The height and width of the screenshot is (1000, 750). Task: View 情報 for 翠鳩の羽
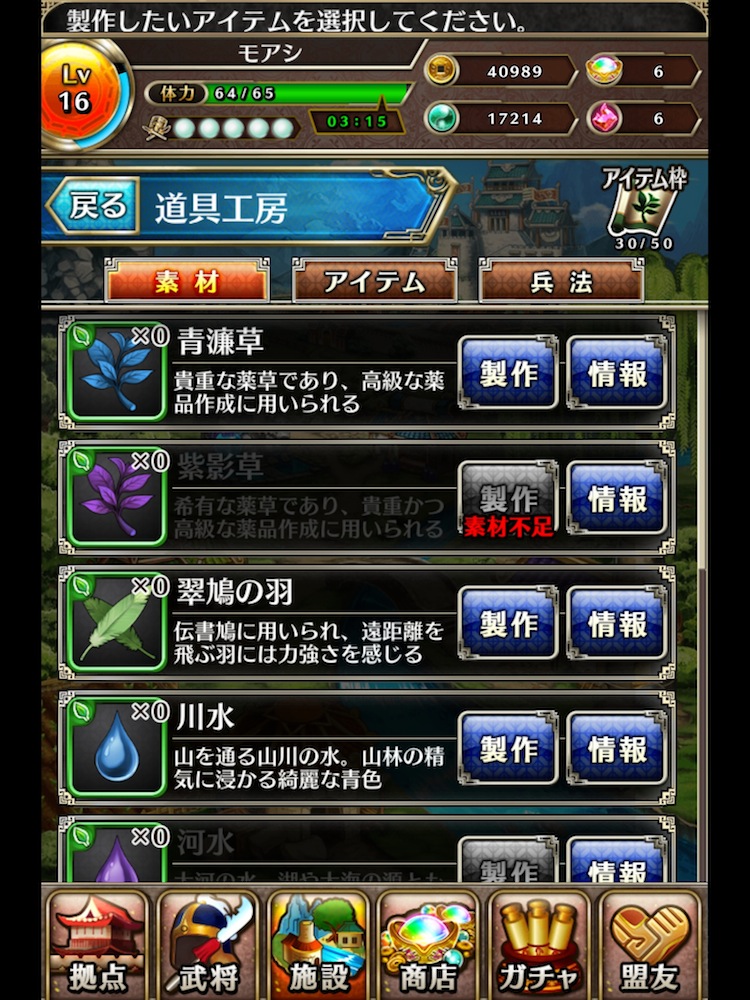pyautogui.click(x=616, y=623)
